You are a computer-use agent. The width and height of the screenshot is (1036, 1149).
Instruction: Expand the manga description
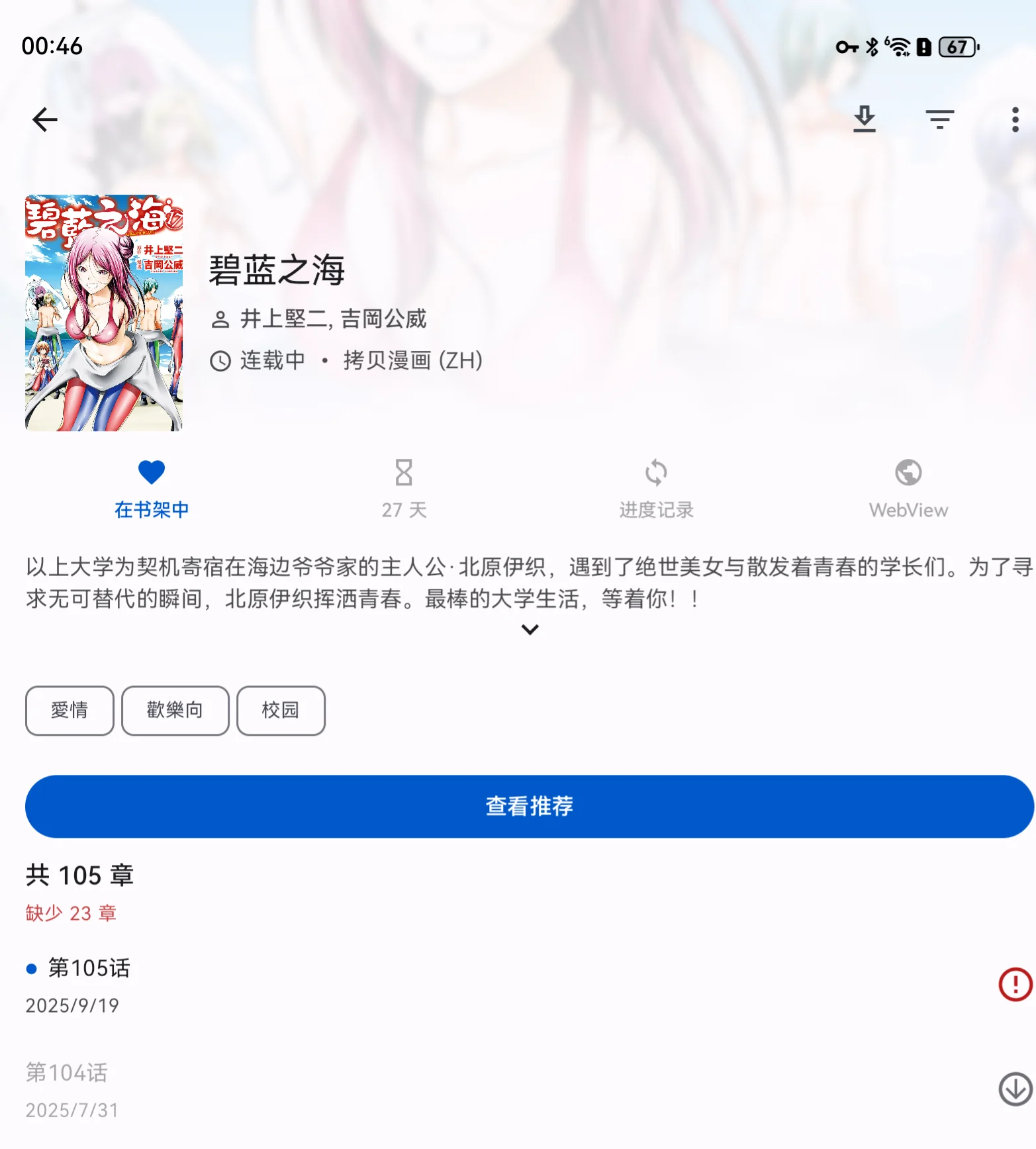[x=530, y=629]
